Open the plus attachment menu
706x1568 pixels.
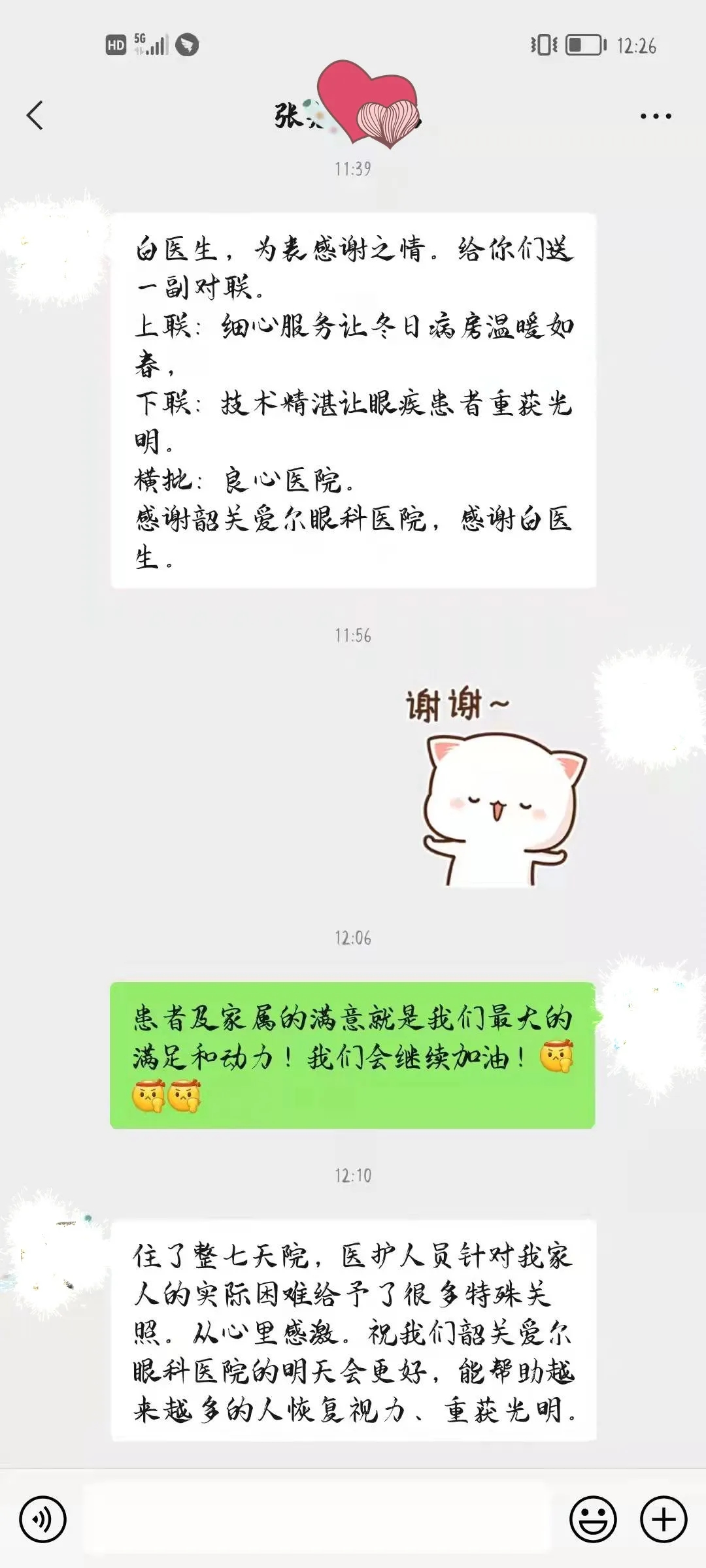(x=663, y=1519)
